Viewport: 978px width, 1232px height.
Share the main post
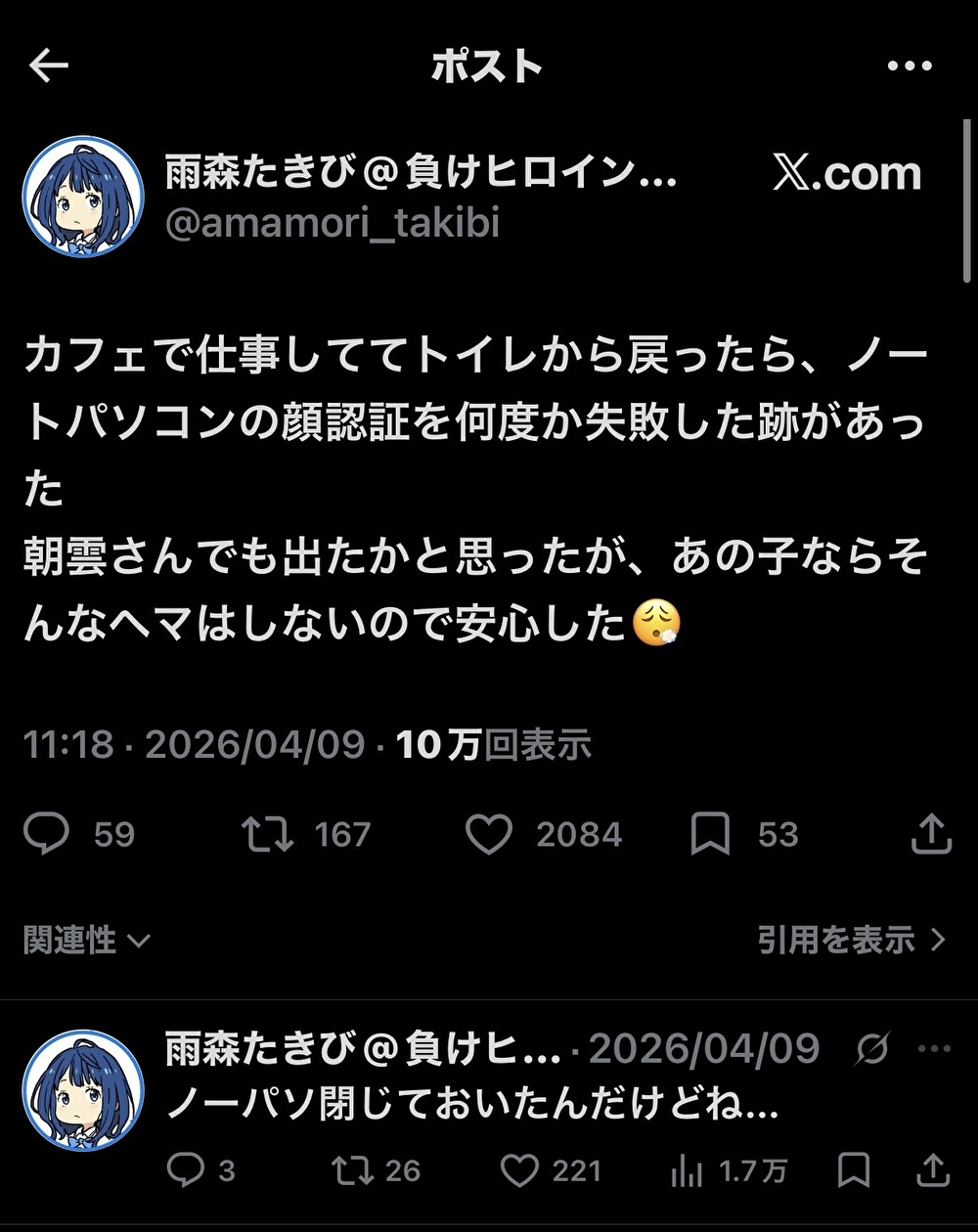(931, 834)
